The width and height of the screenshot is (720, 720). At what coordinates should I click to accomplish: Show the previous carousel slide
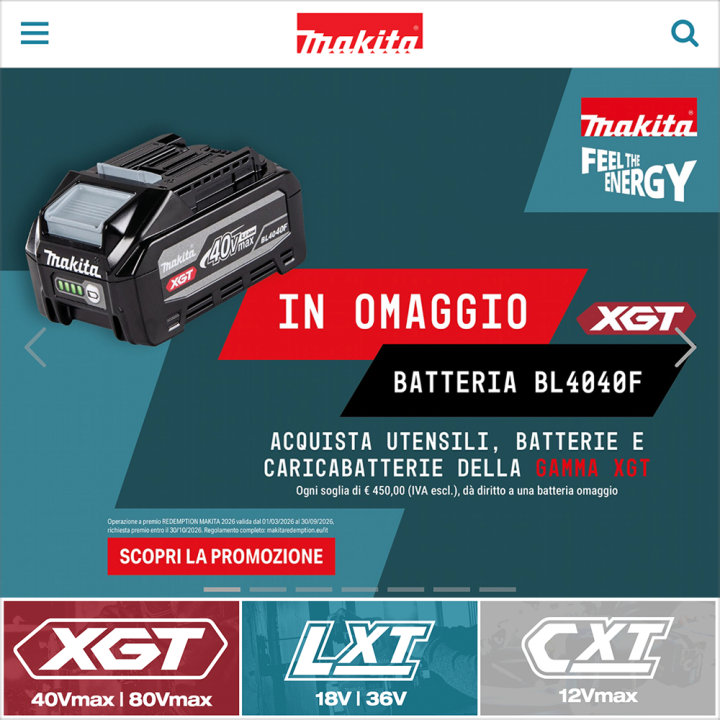[36, 347]
